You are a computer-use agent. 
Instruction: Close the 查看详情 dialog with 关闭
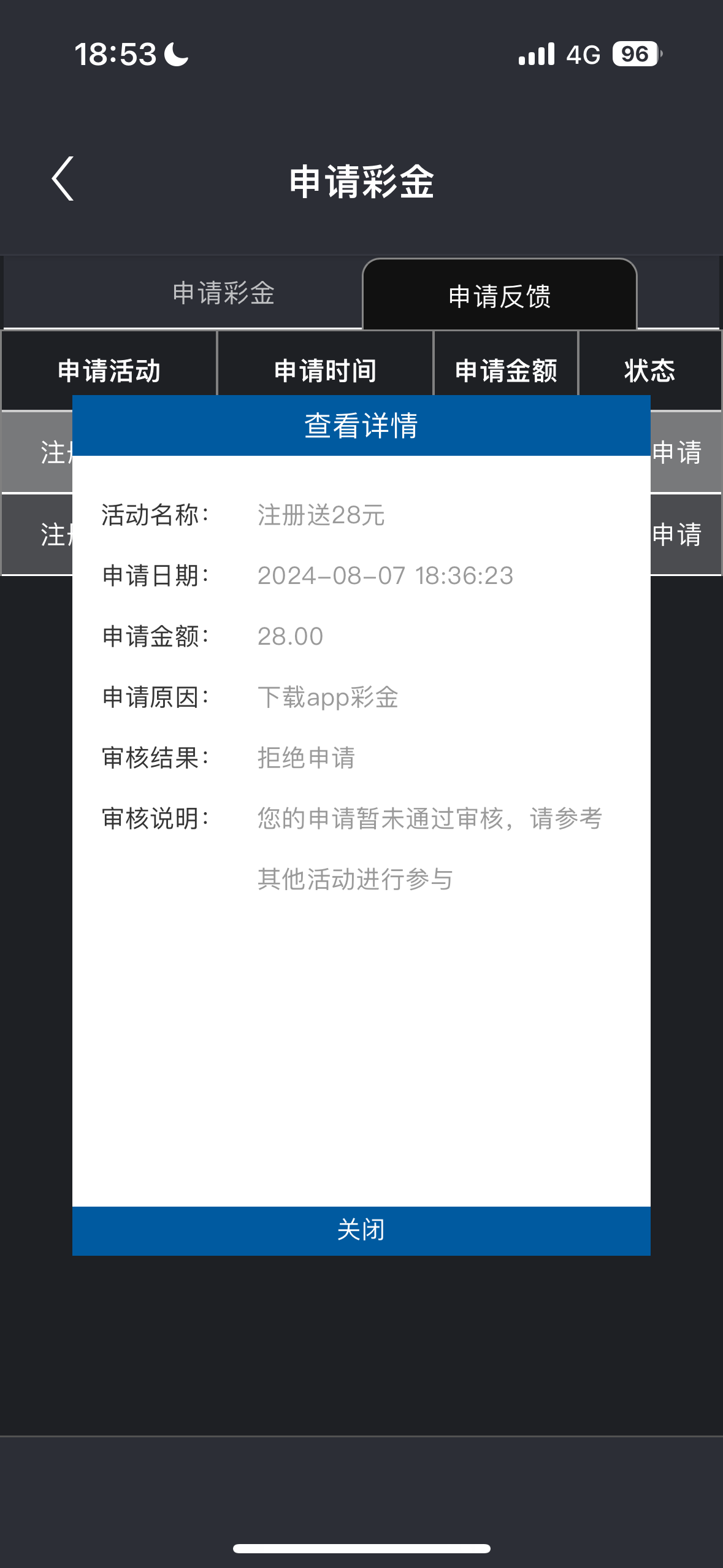point(361,1231)
